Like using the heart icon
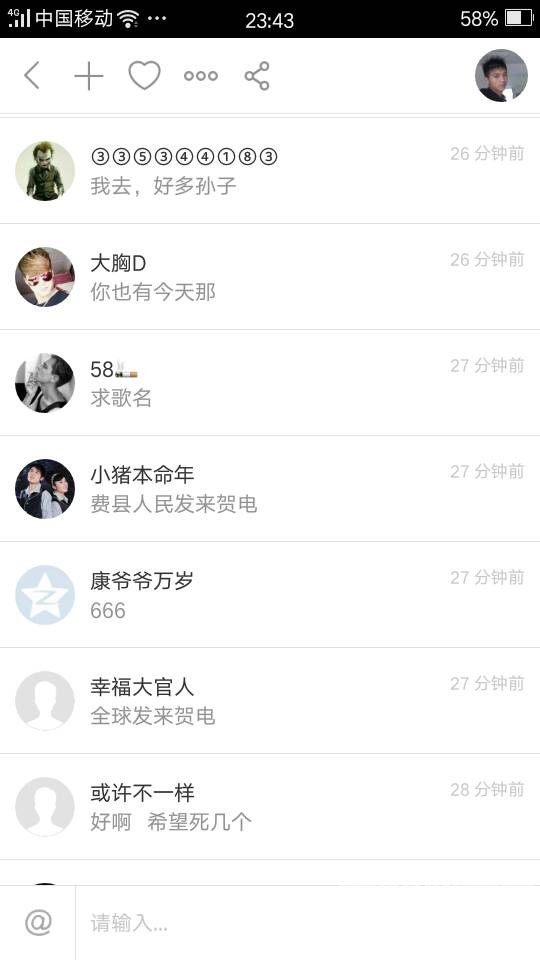 (x=144, y=76)
